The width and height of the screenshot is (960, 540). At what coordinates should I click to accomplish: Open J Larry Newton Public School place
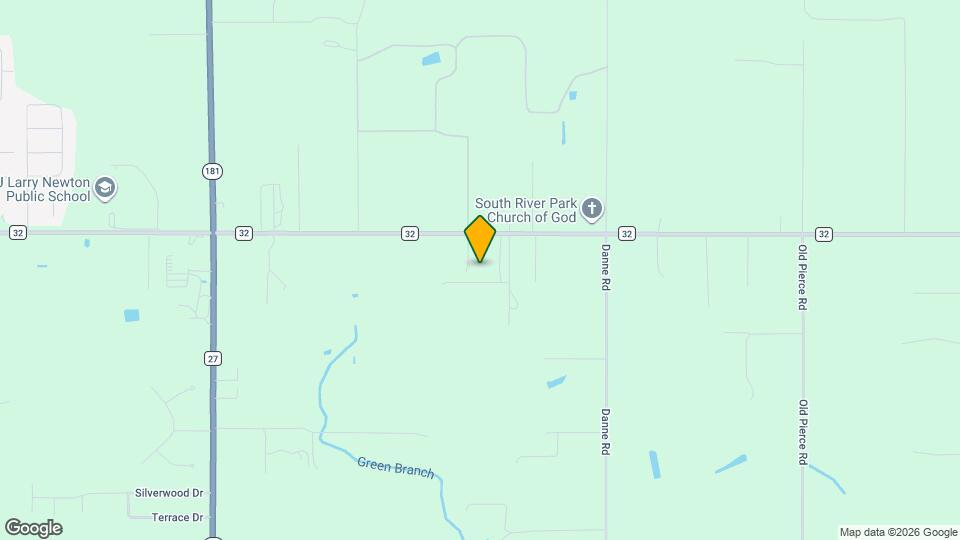pos(105,188)
